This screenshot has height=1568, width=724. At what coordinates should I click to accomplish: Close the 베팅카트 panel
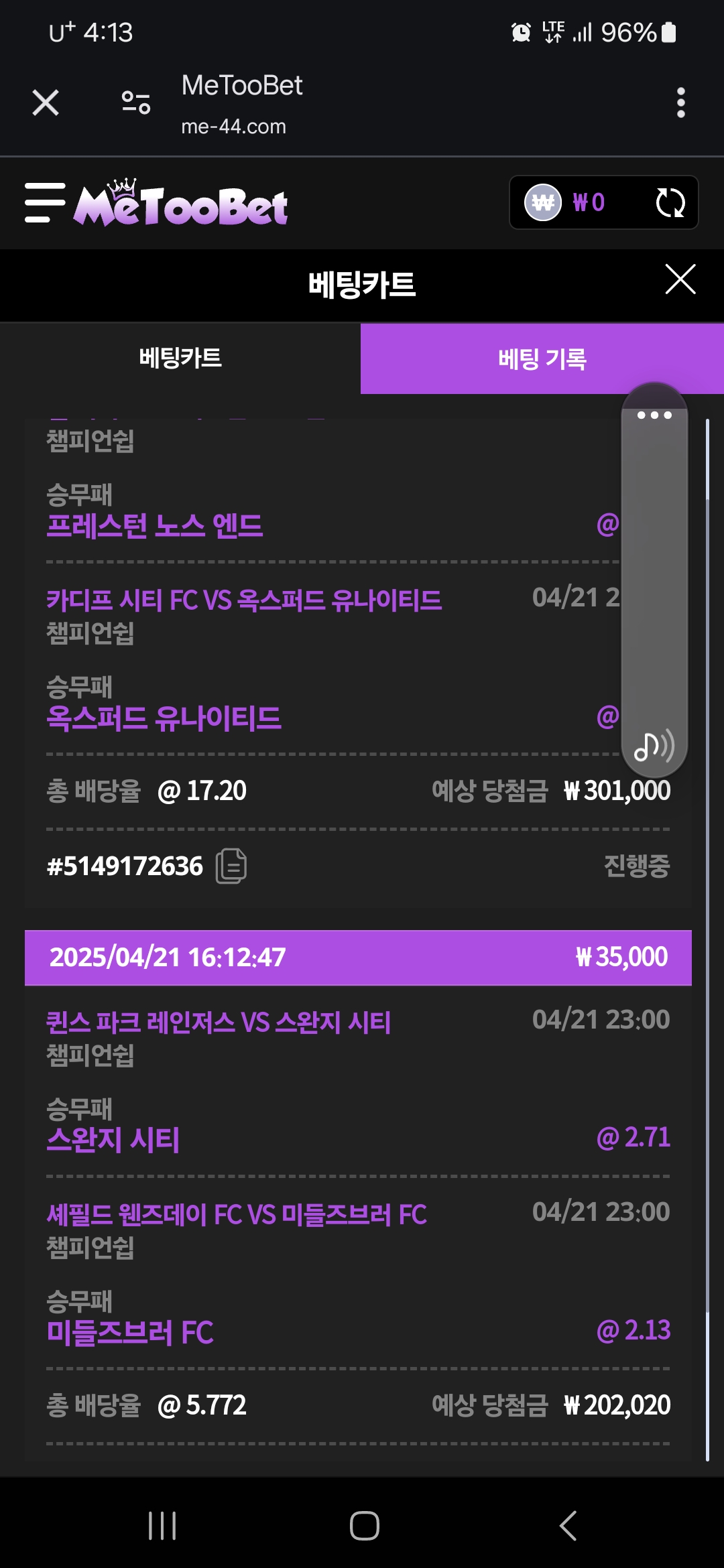[x=680, y=279]
